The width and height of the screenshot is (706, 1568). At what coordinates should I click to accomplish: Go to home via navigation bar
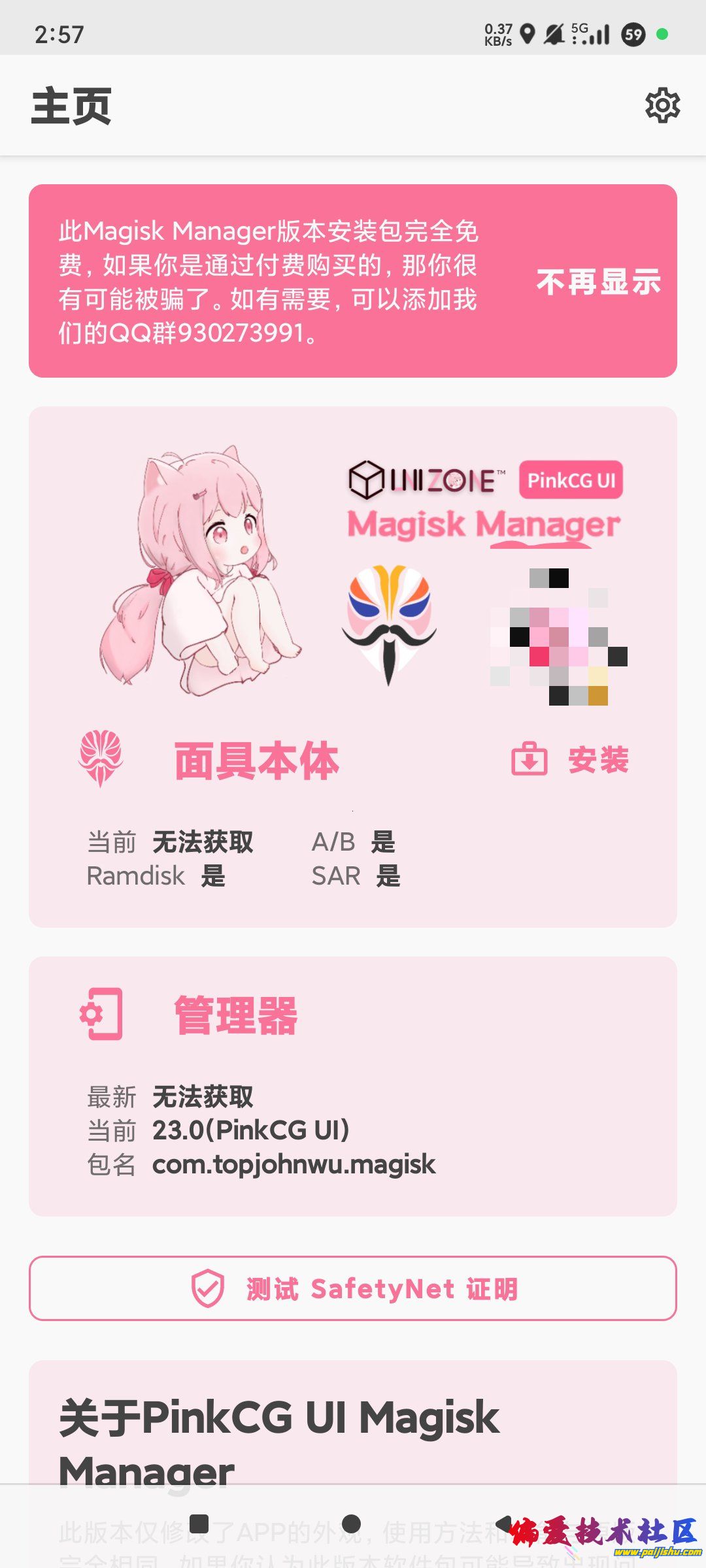coord(352,1524)
